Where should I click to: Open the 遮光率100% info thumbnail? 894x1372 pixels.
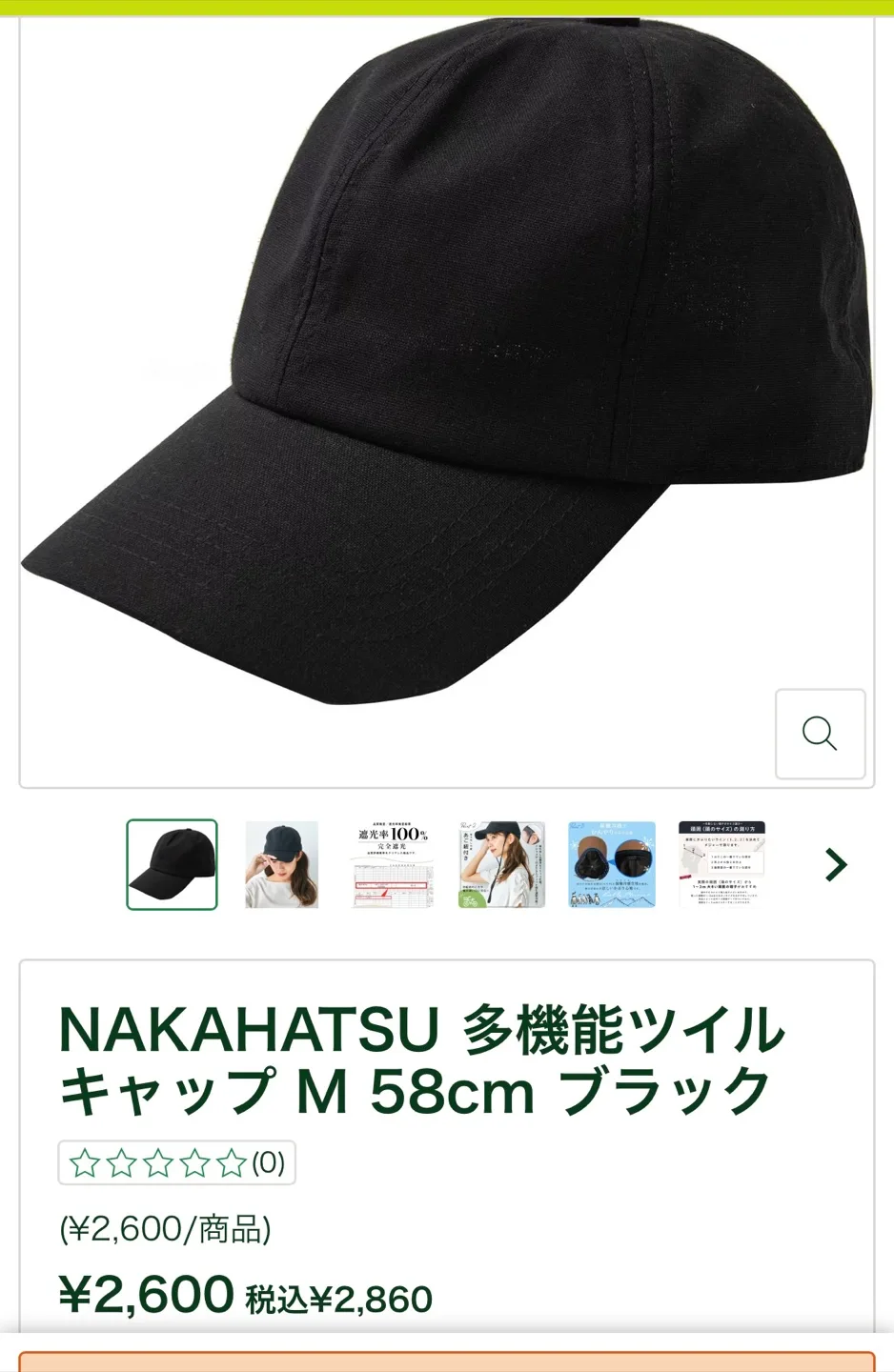(x=392, y=864)
